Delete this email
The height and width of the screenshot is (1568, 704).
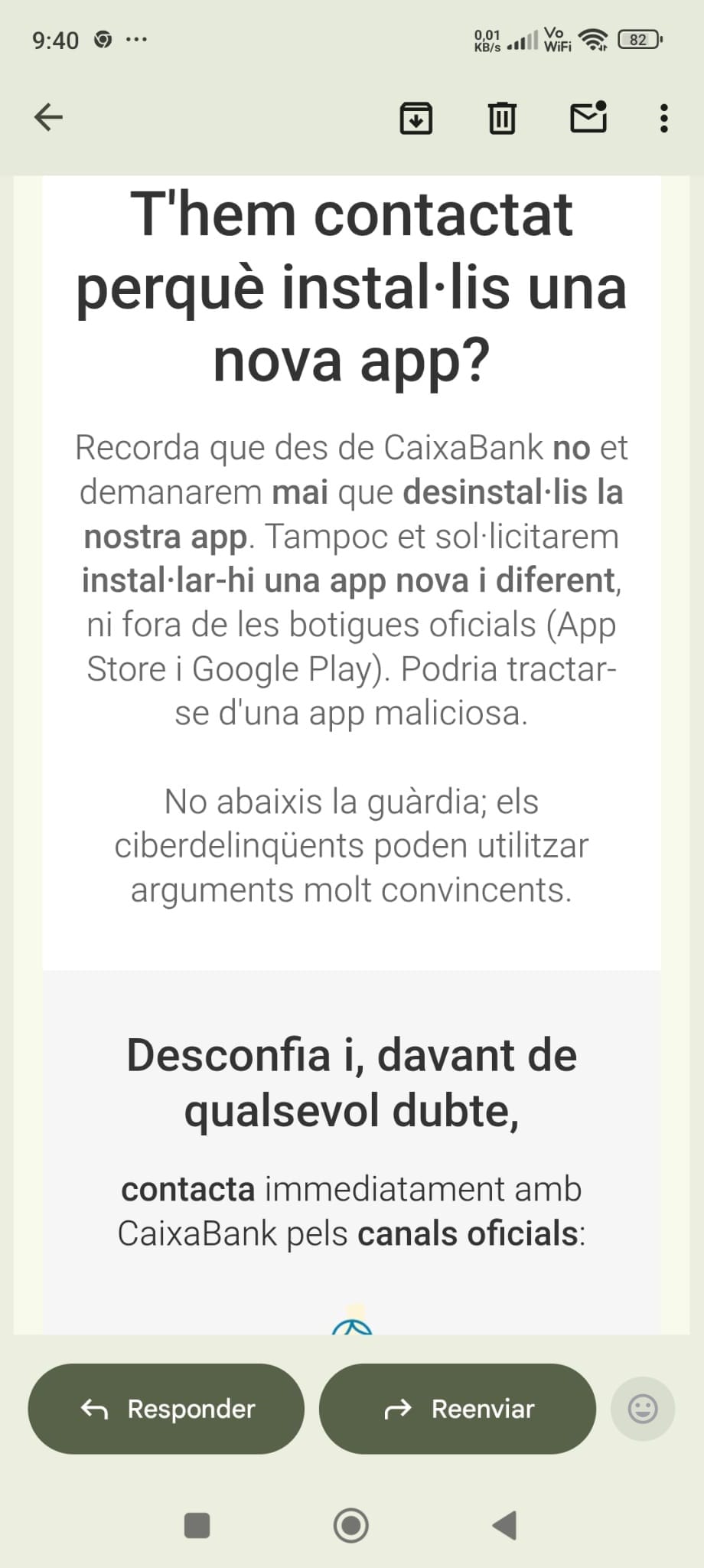502,119
